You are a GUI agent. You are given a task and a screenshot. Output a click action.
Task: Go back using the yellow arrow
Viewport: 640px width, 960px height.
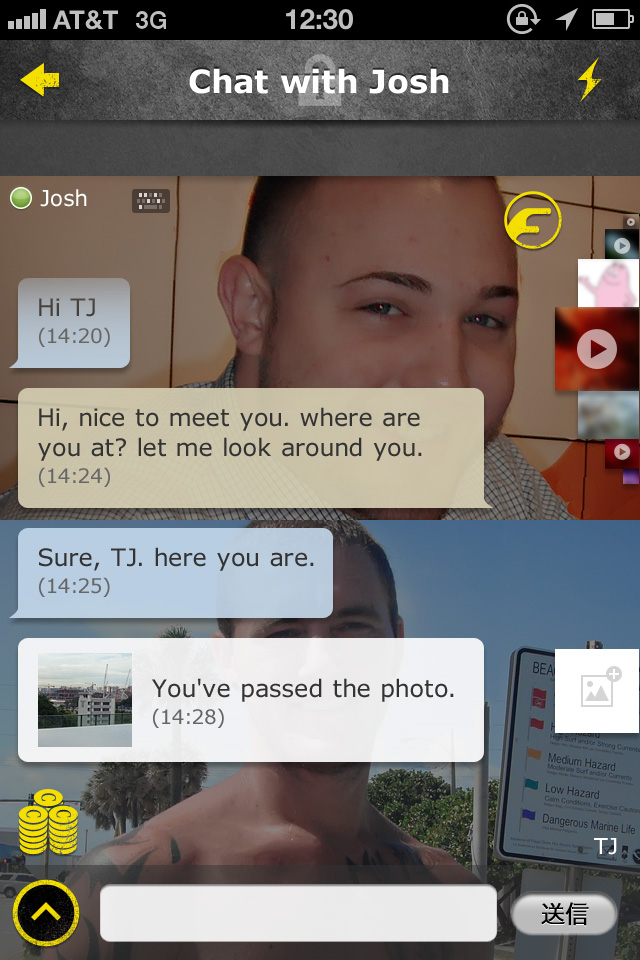[x=40, y=80]
